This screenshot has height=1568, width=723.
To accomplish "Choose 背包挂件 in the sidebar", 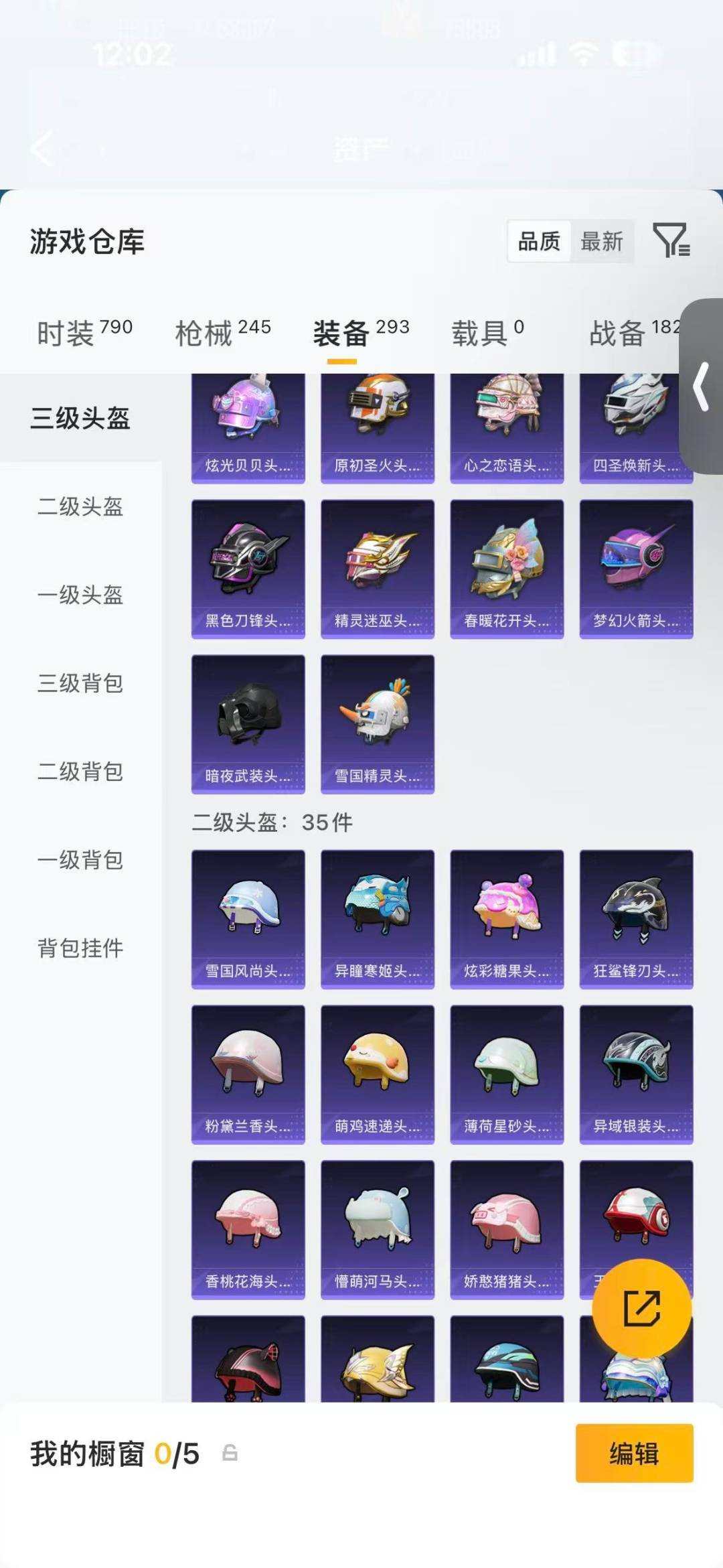I will [80, 948].
